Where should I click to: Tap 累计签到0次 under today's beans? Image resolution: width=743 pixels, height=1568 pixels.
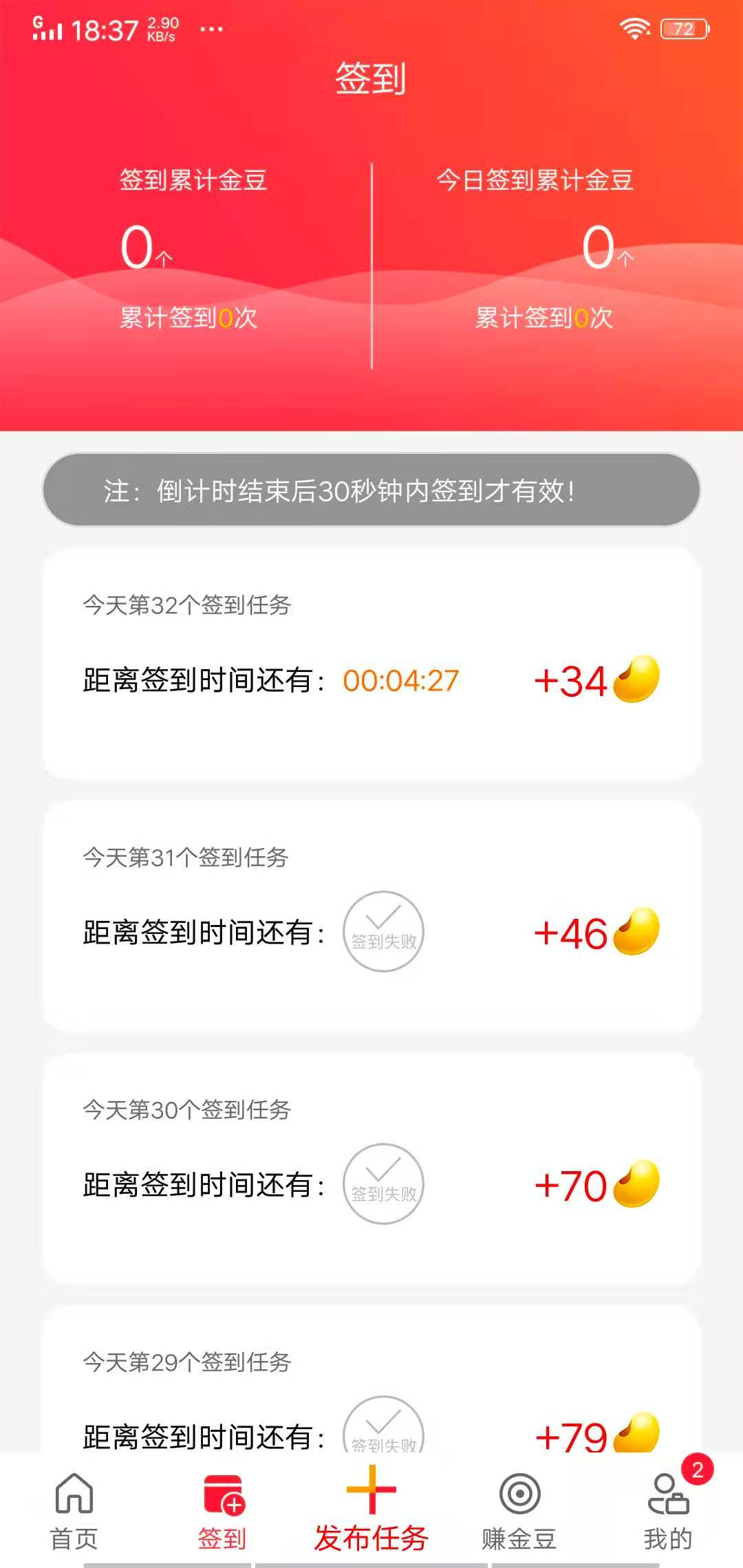(543, 318)
